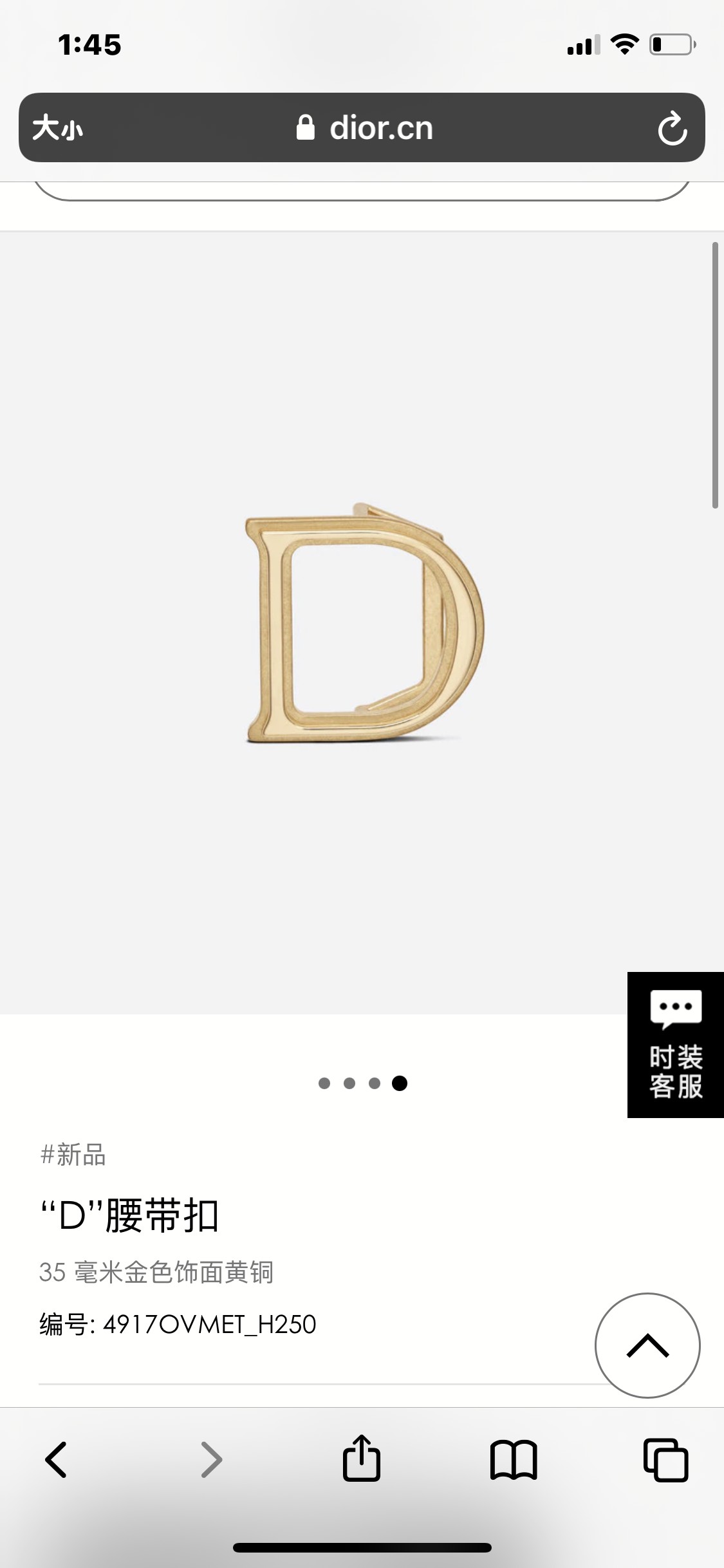Open the gold D buckle product image
Screen dimensions: 724x1568
point(364,623)
